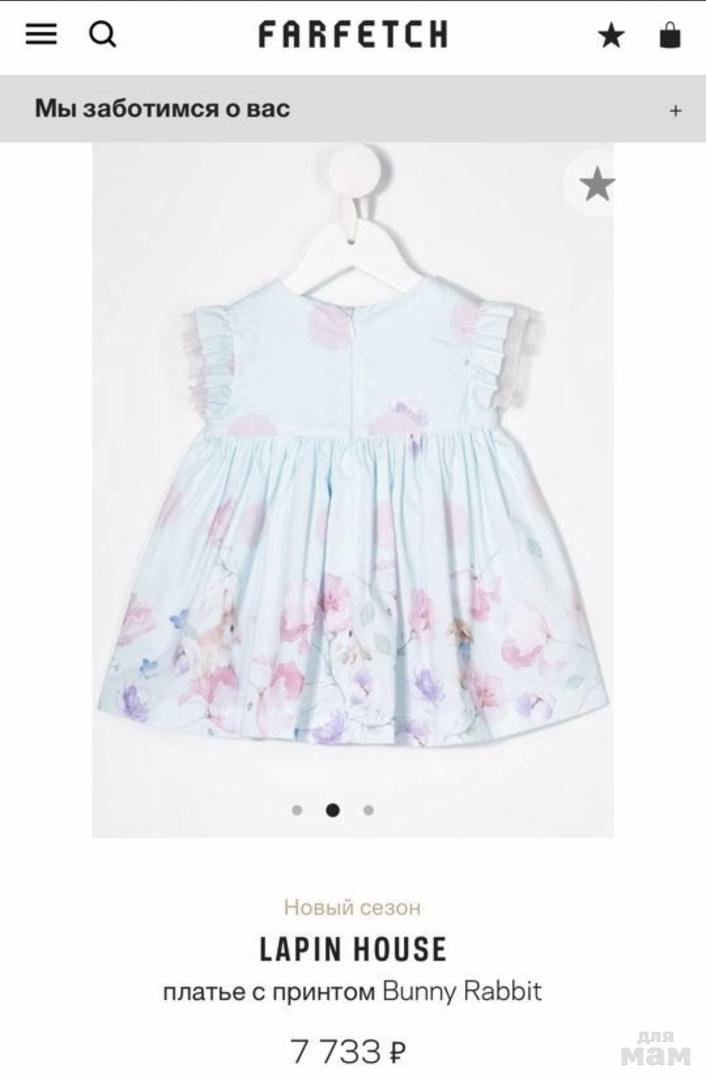Add the dress to wishlist
The height and width of the screenshot is (1080, 706).
pyautogui.click(x=597, y=184)
